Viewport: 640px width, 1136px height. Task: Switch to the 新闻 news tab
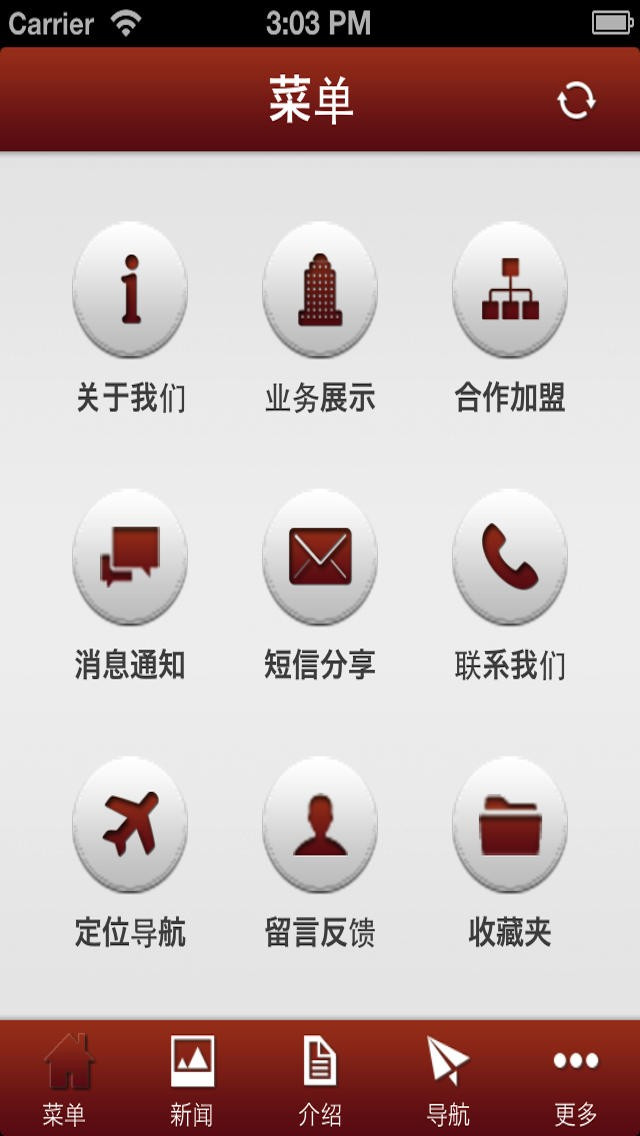tap(192, 1080)
